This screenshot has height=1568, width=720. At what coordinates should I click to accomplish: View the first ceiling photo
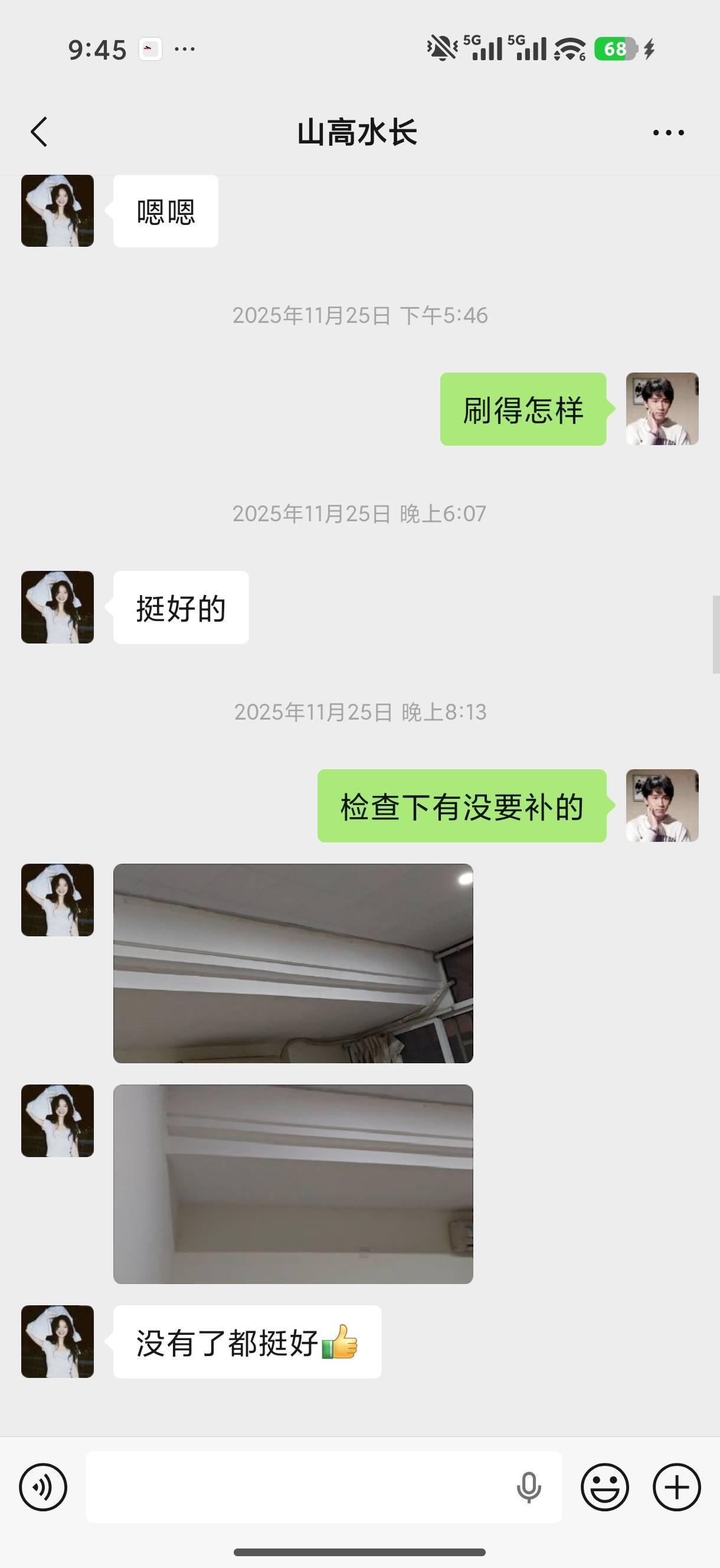point(292,962)
